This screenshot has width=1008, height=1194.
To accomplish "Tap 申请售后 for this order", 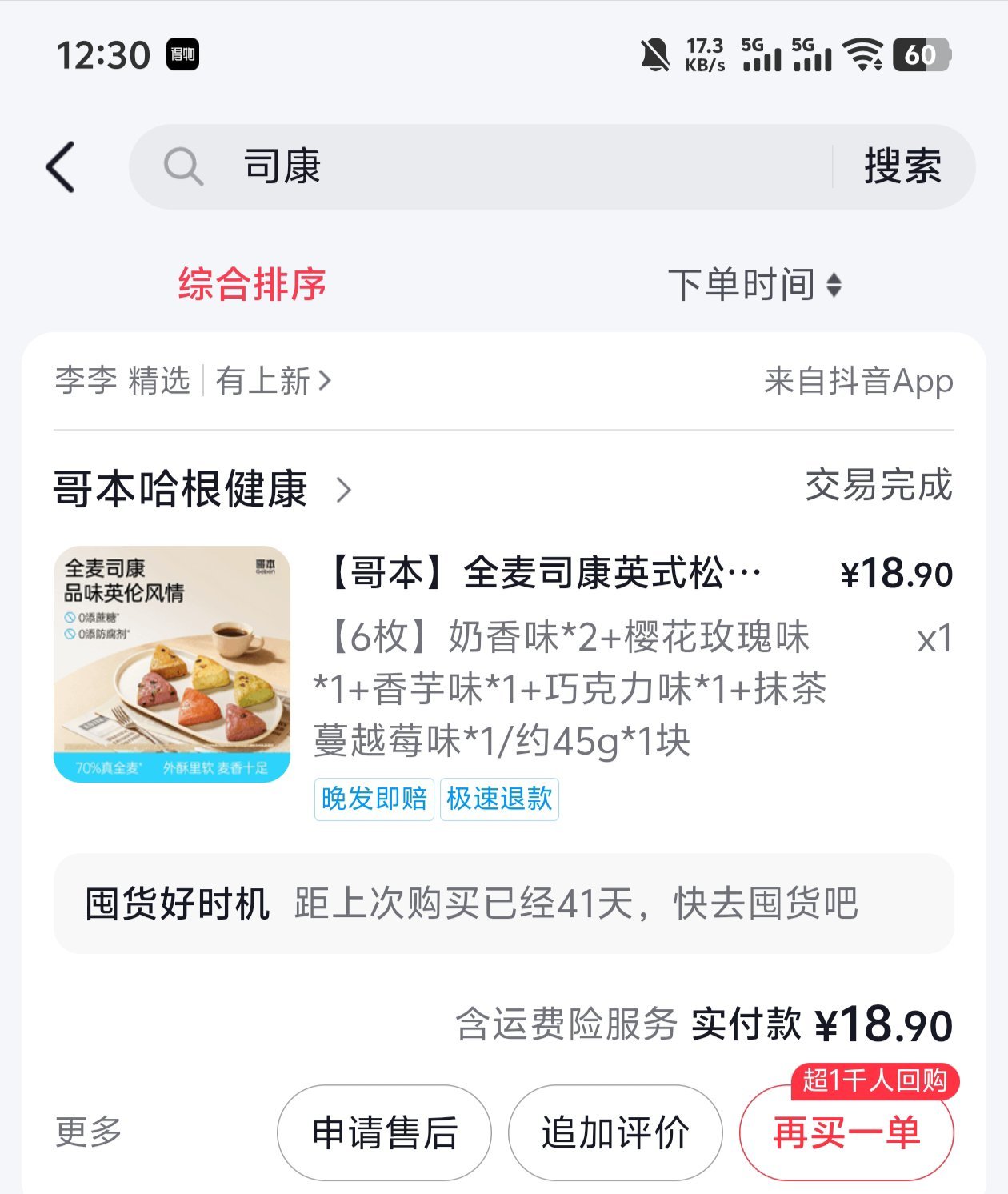I will 384,1132.
